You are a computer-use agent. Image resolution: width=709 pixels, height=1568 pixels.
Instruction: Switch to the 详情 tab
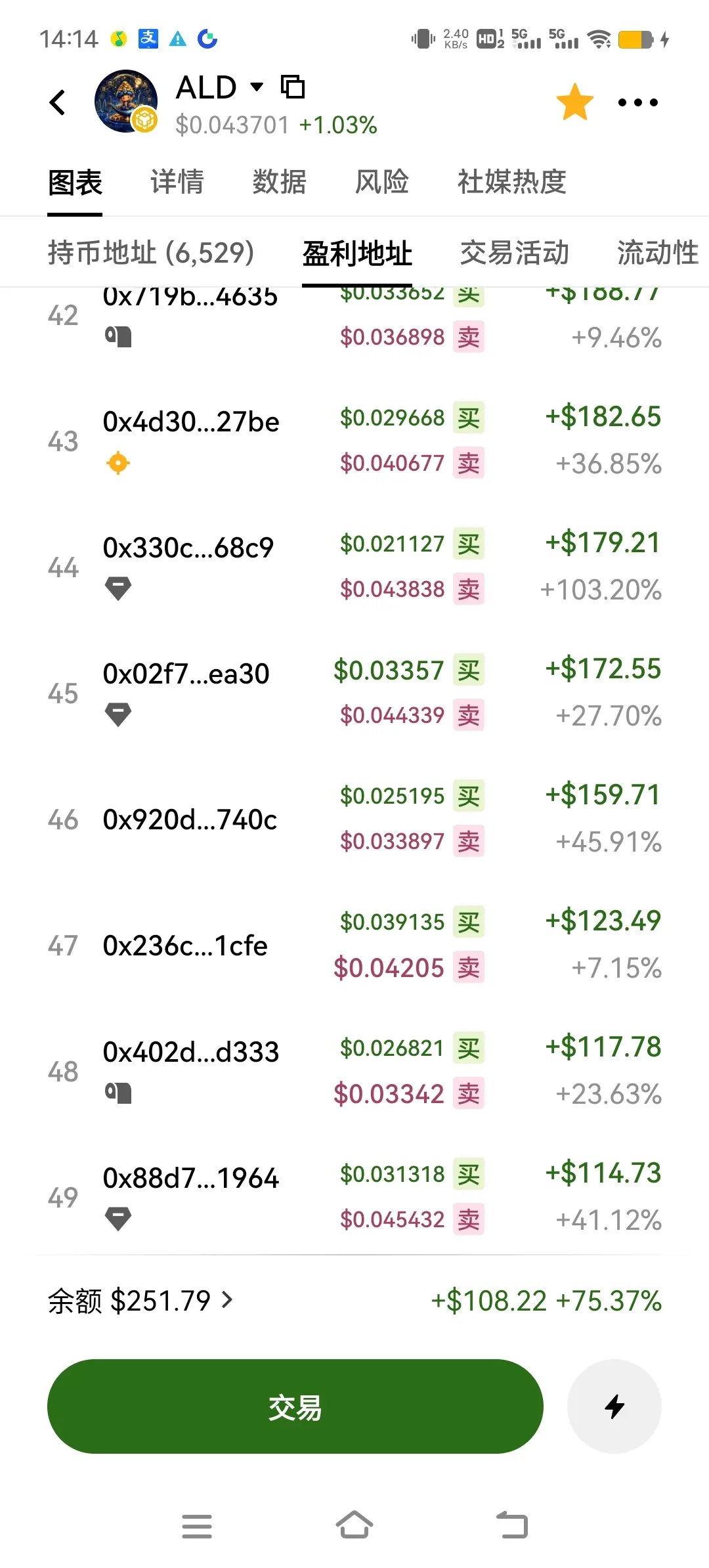pos(177,182)
